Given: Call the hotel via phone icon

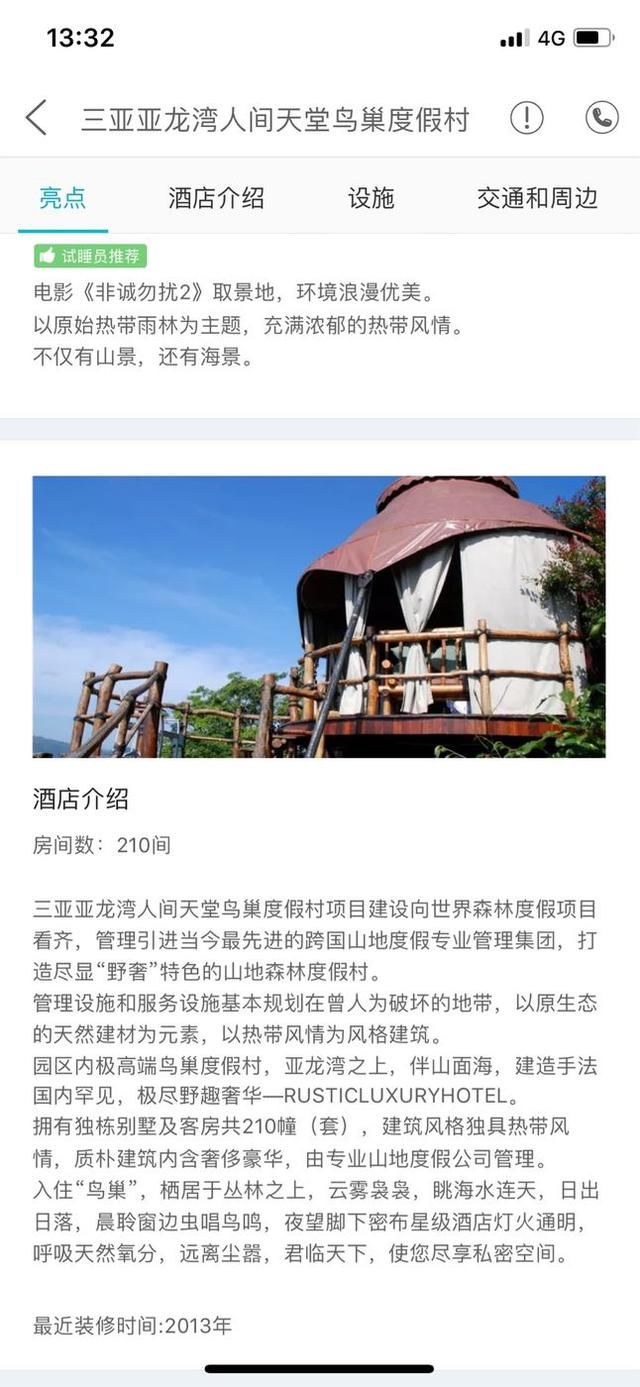Looking at the screenshot, I should [x=601, y=118].
